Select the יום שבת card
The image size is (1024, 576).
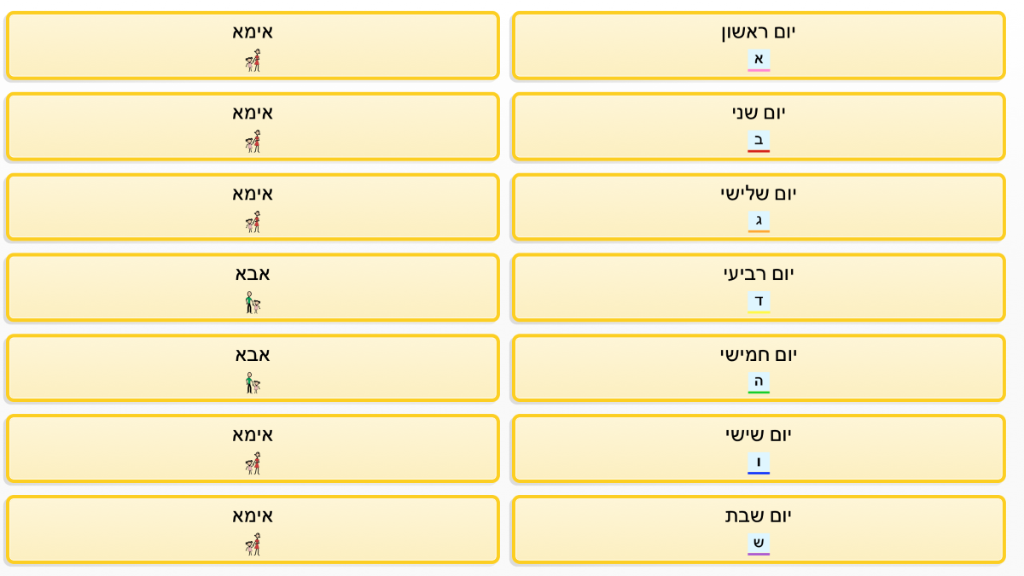click(x=758, y=530)
